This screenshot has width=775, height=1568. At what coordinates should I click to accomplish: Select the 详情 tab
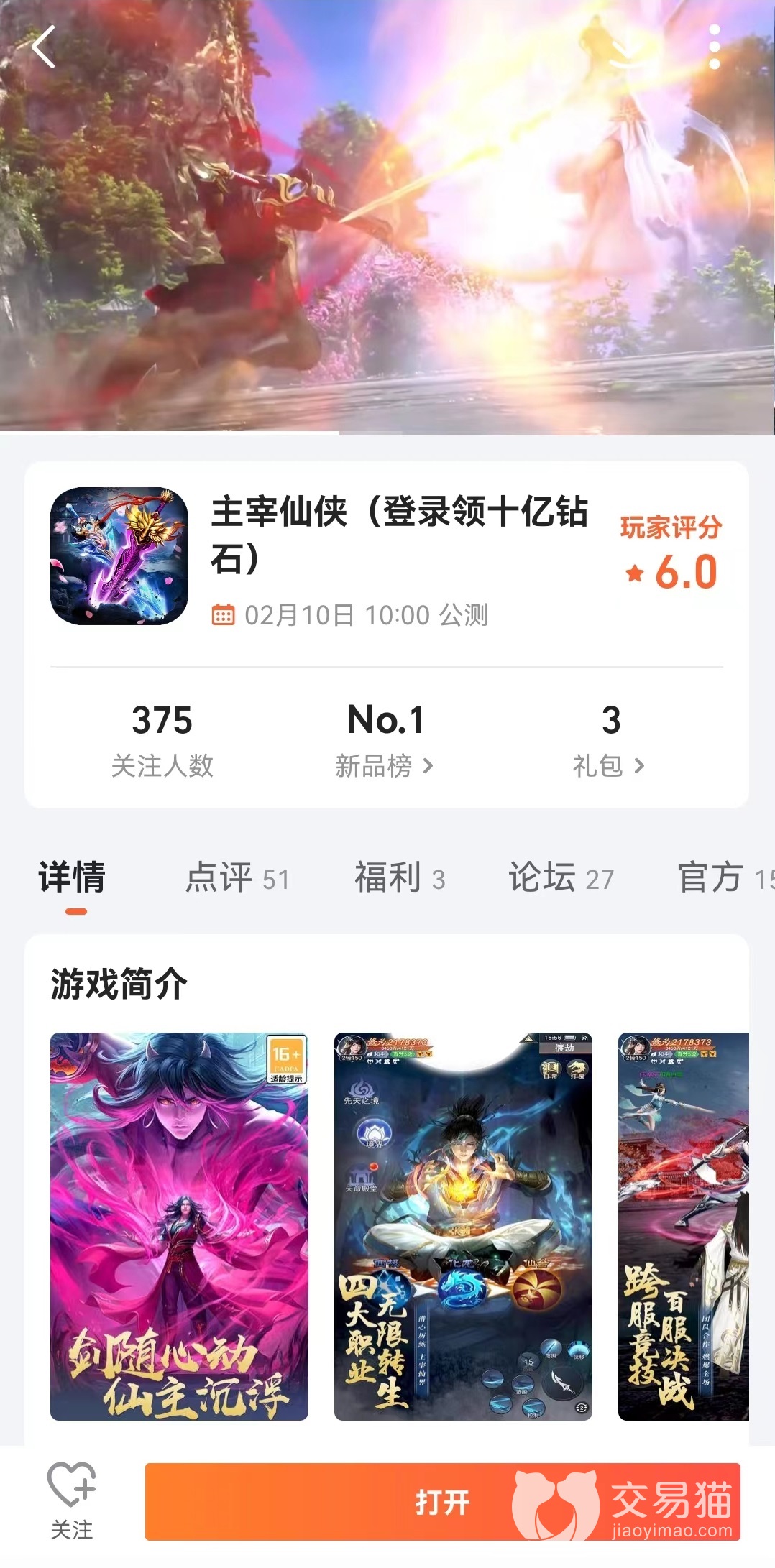point(73,878)
